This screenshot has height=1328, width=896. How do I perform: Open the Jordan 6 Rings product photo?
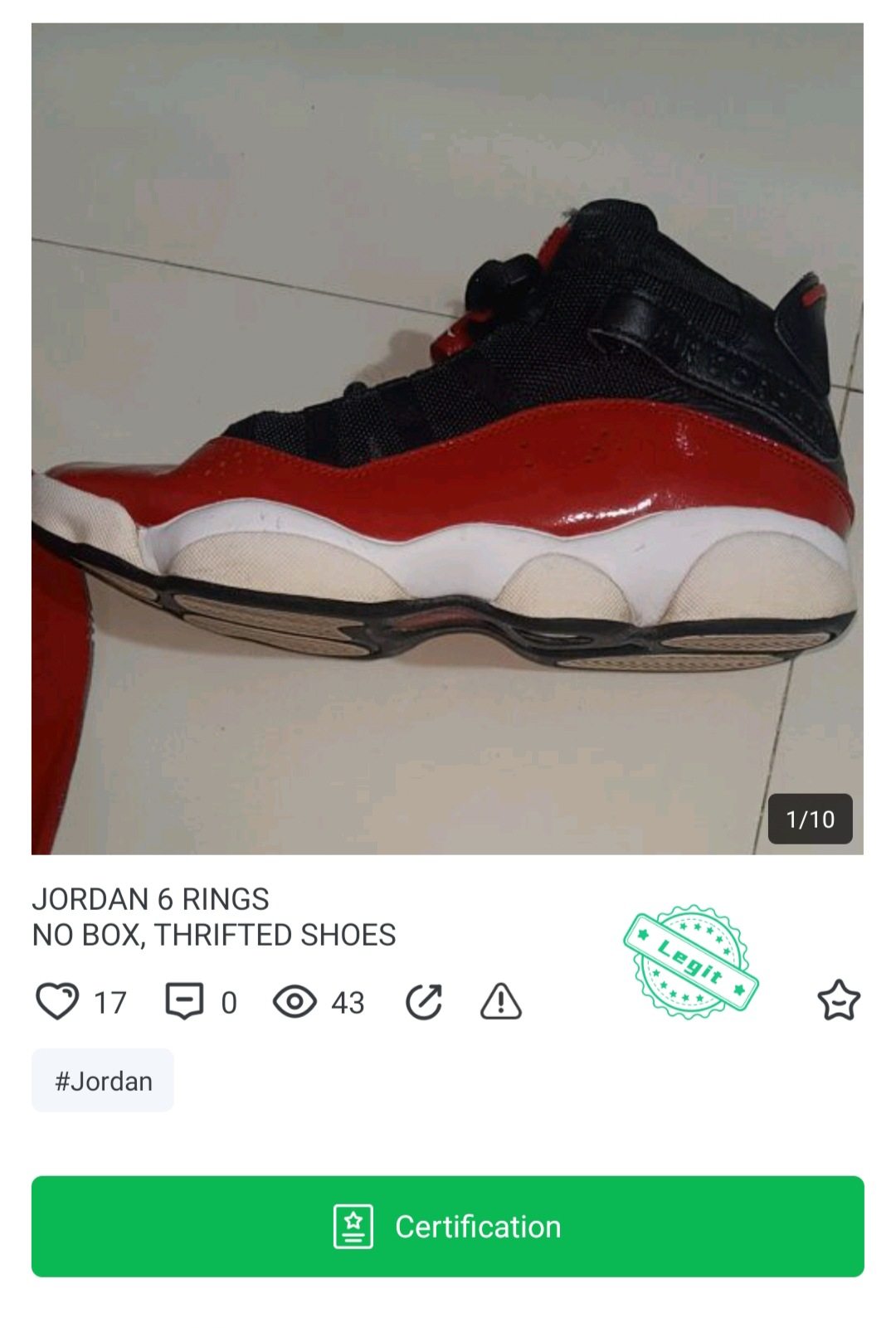point(447,438)
